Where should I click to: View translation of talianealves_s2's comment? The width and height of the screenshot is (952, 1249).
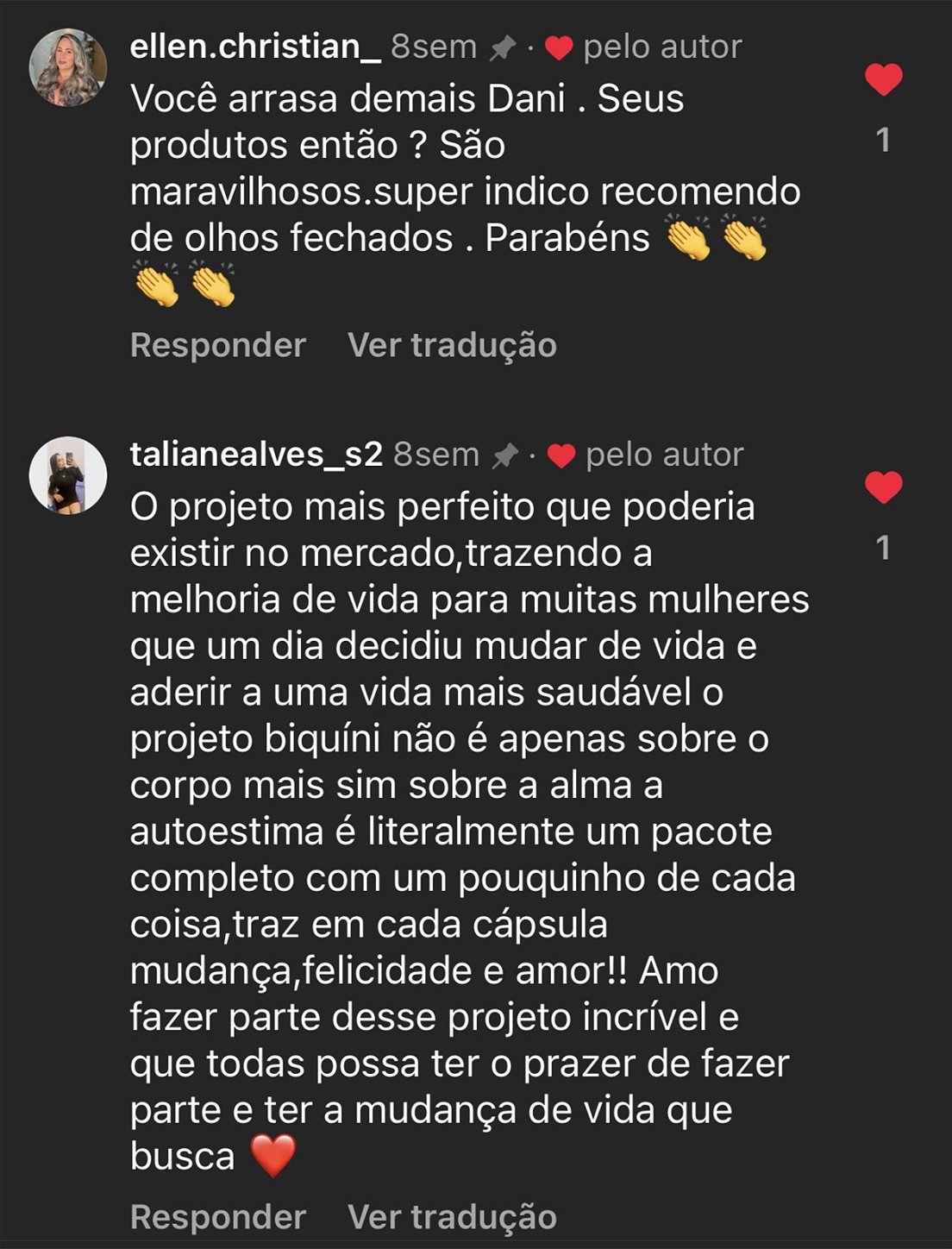452,1217
